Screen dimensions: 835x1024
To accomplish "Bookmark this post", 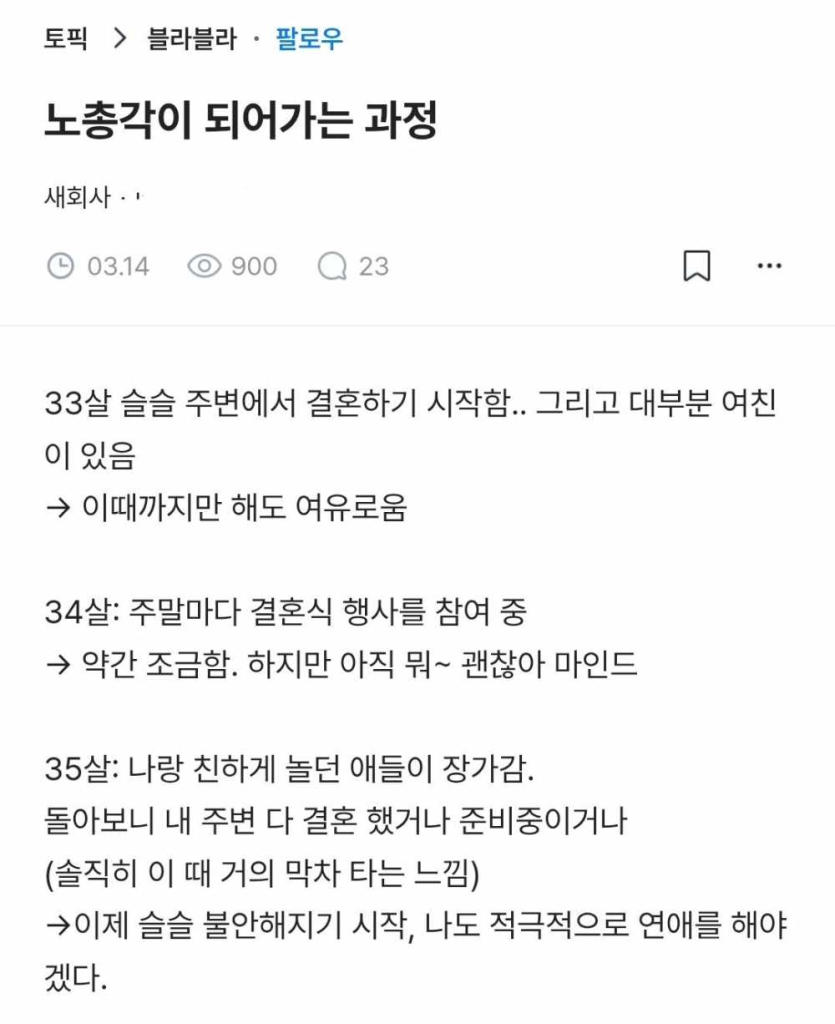I will point(697,266).
